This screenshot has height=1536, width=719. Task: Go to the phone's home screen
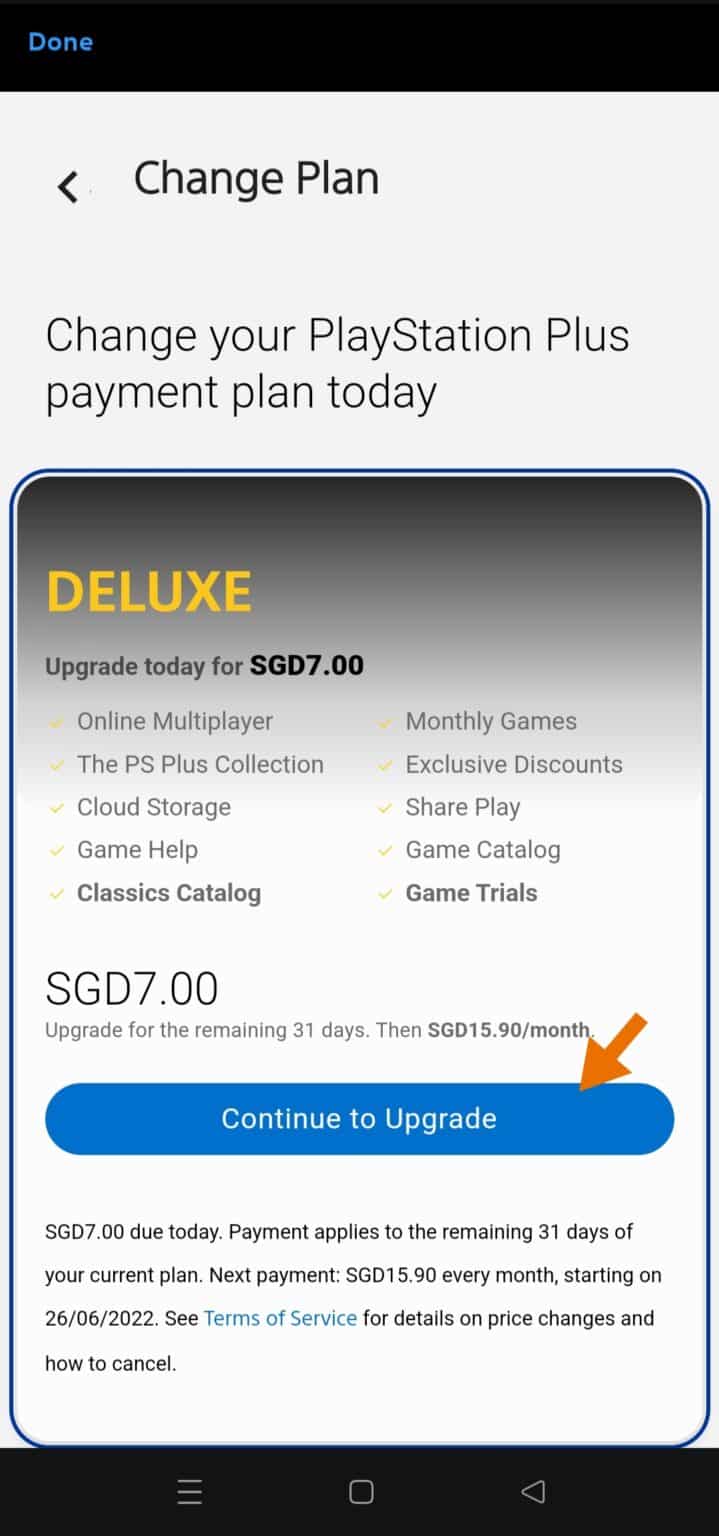tap(361, 1492)
